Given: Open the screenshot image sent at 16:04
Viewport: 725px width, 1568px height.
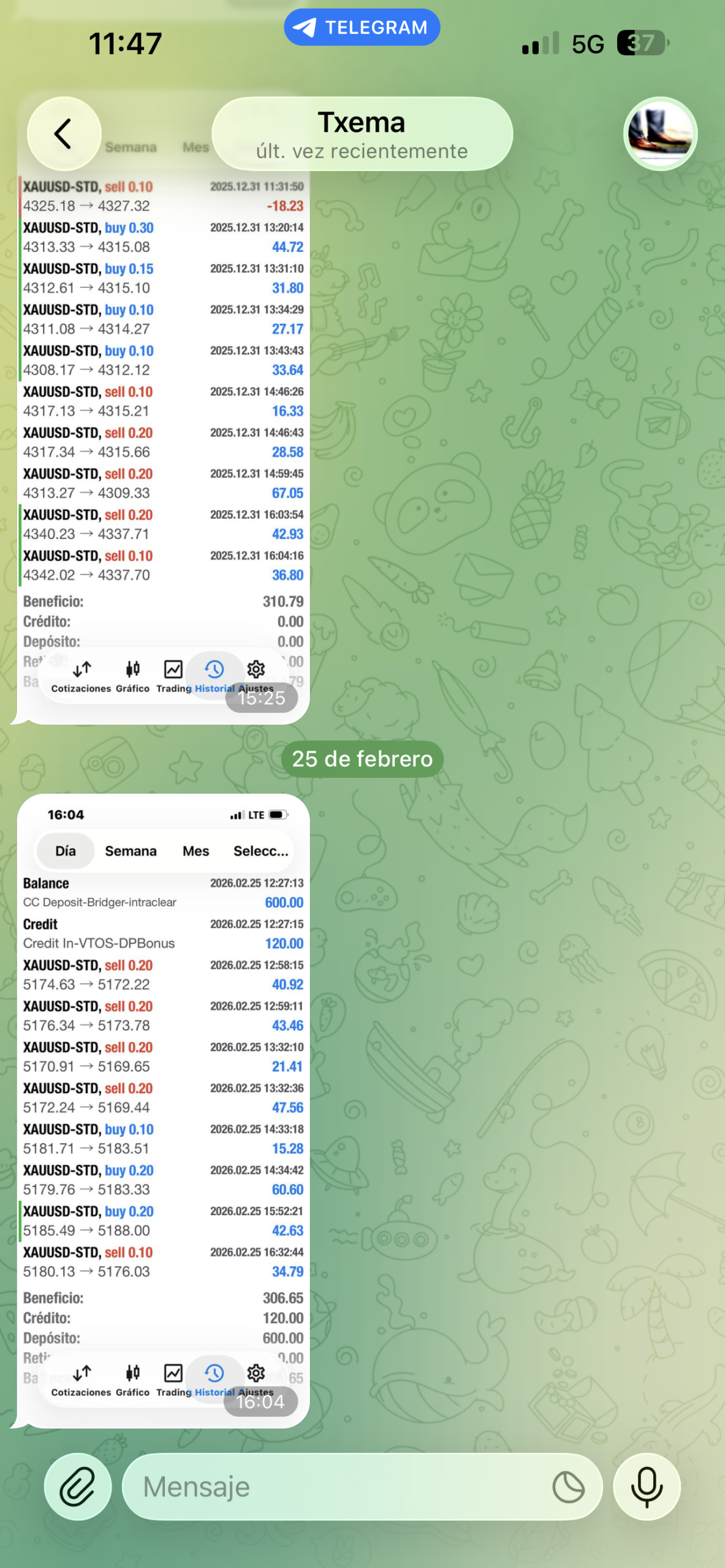Looking at the screenshot, I should coord(163,1102).
